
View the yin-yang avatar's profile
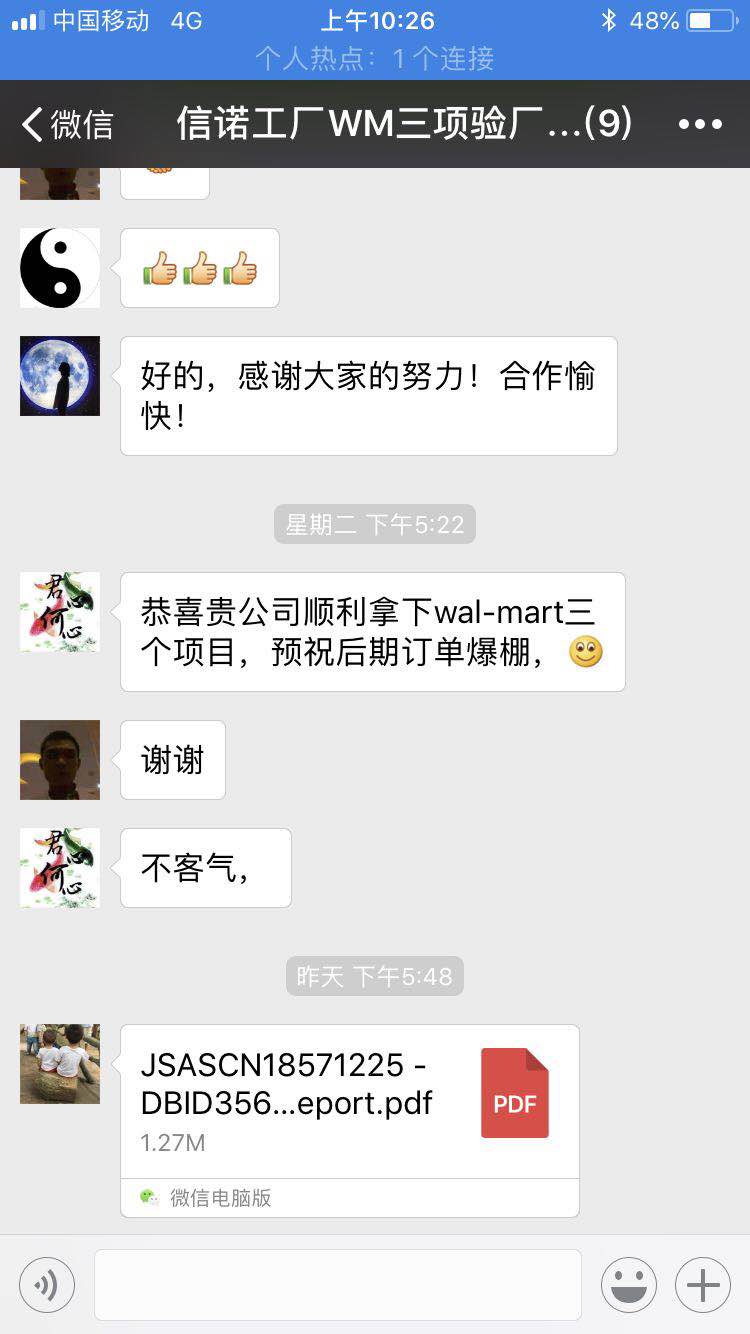click(60, 268)
